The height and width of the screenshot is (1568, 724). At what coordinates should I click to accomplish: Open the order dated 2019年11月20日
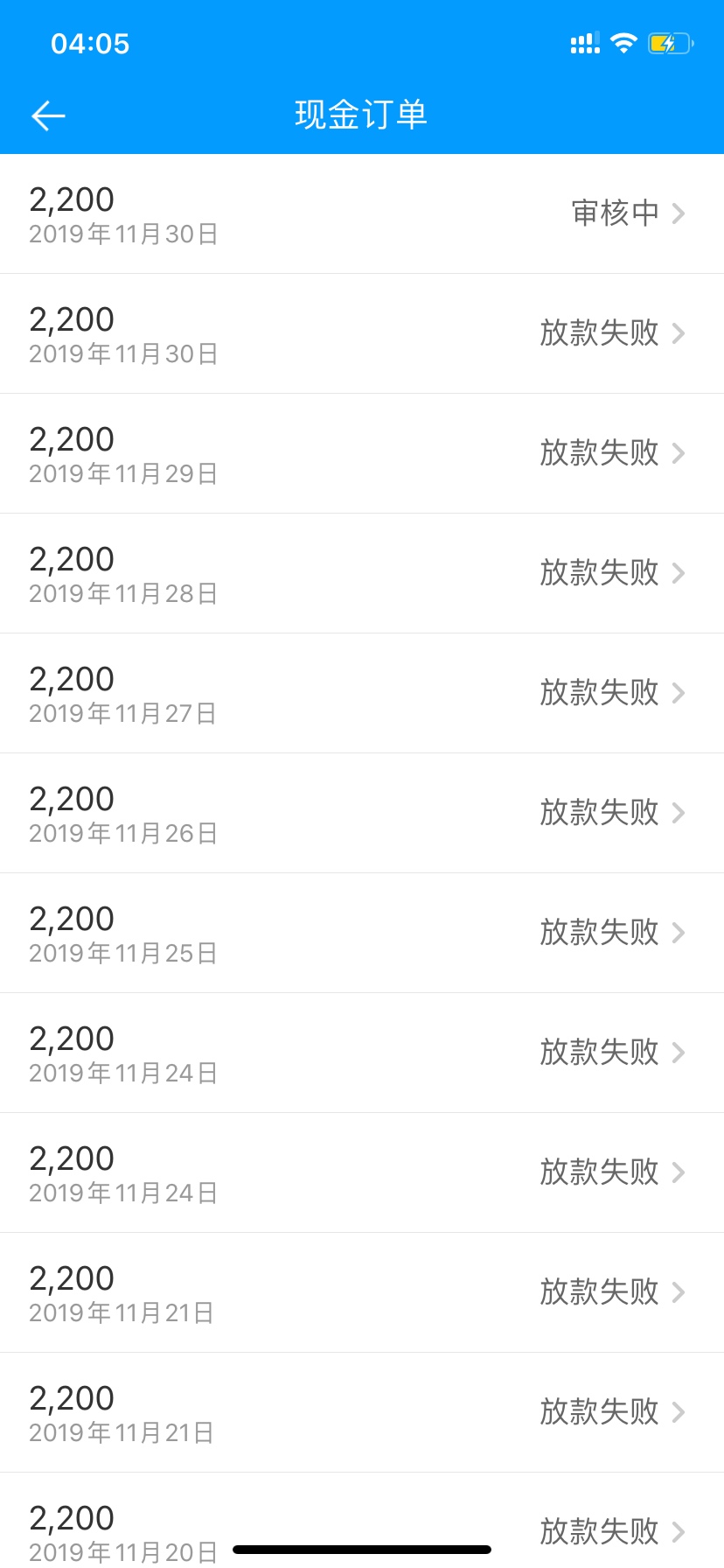362,1521
